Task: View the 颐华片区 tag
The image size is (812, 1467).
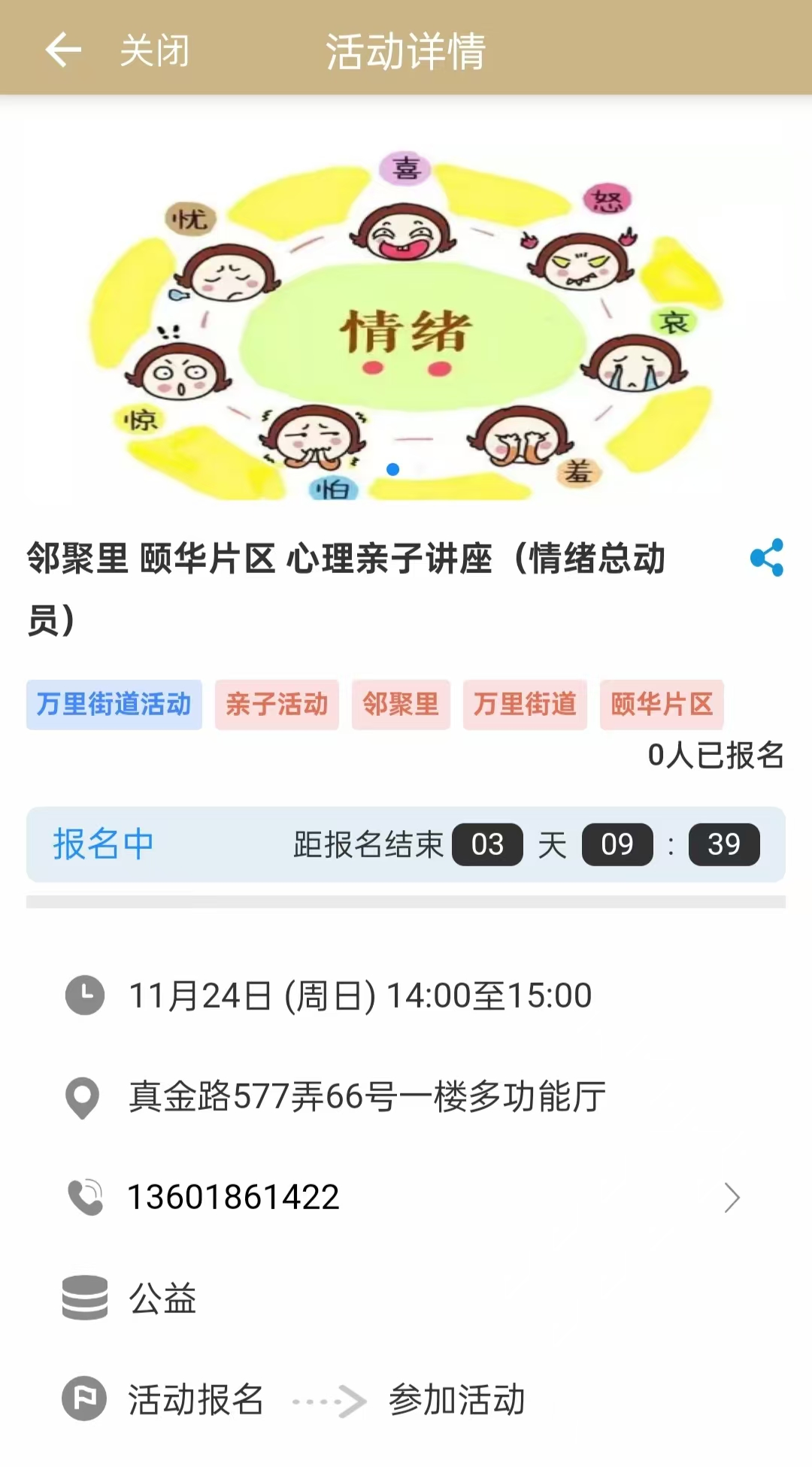Action: pos(662,705)
